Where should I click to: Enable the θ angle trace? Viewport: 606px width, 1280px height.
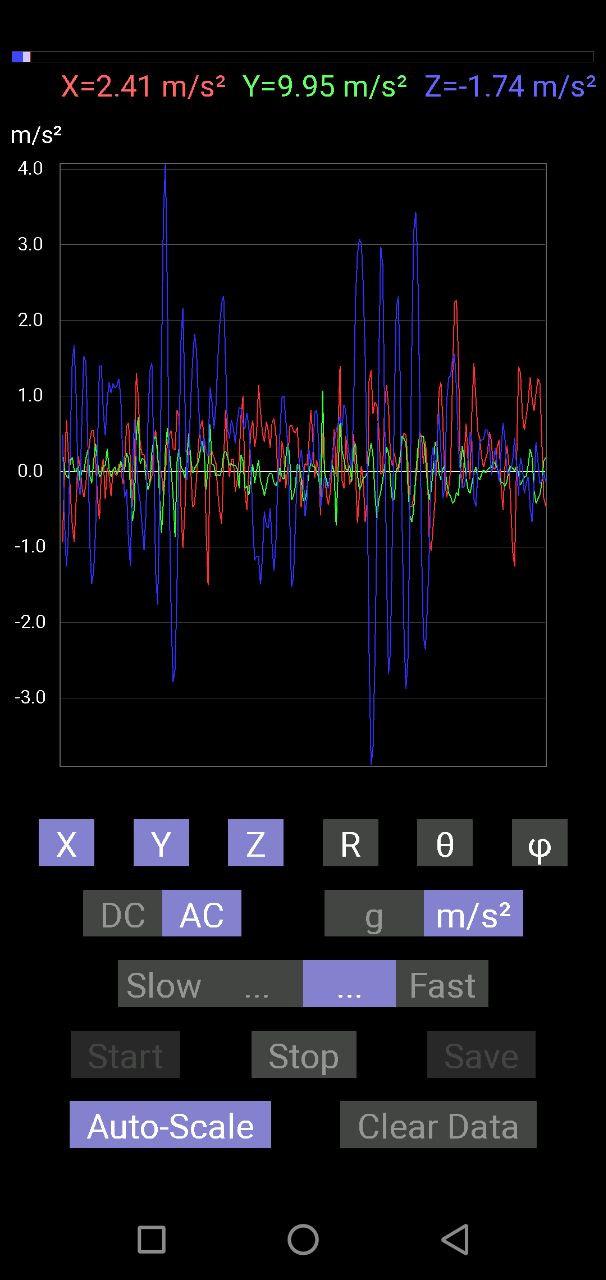tap(445, 843)
